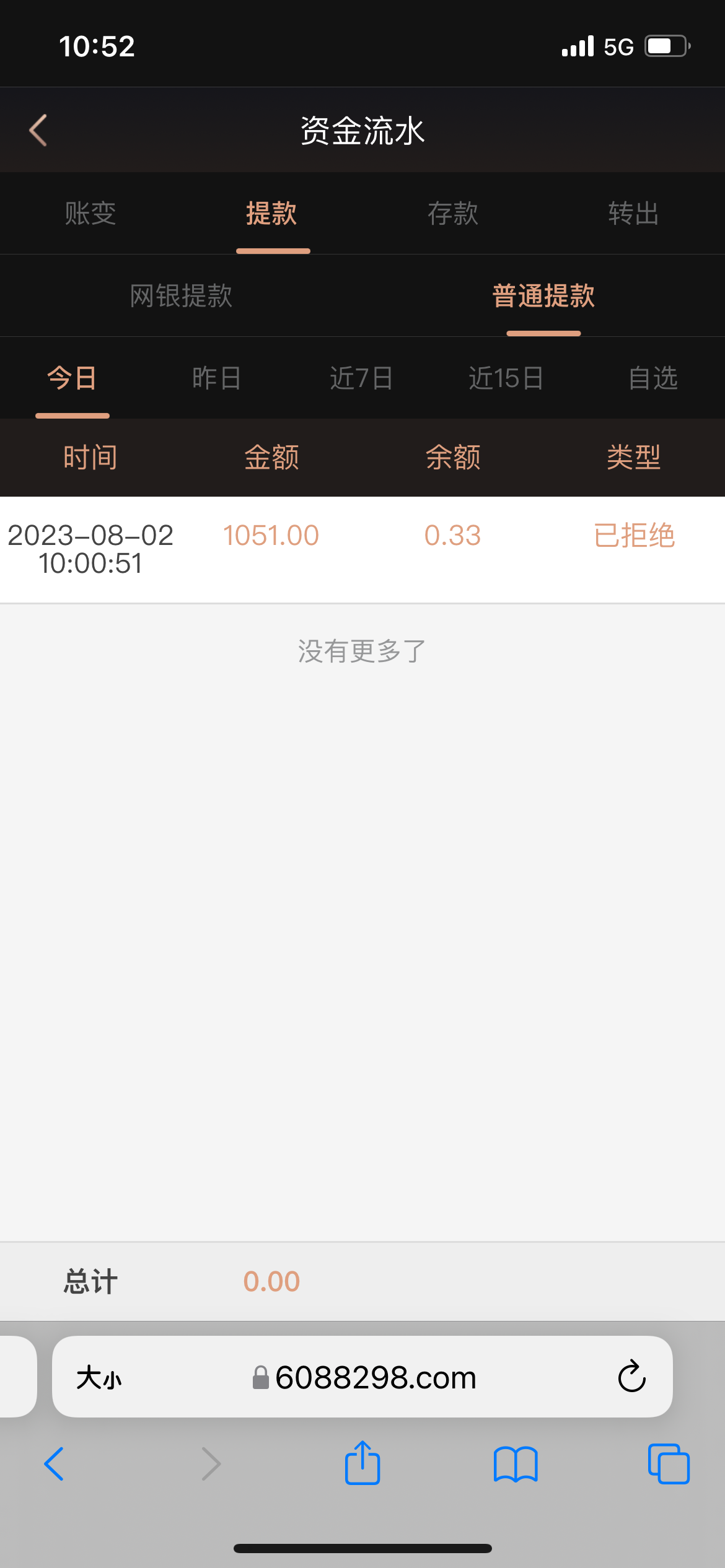The height and width of the screenshot is (1568, 725).
Task: Filter records by 昨日
Action: point(217,378)
